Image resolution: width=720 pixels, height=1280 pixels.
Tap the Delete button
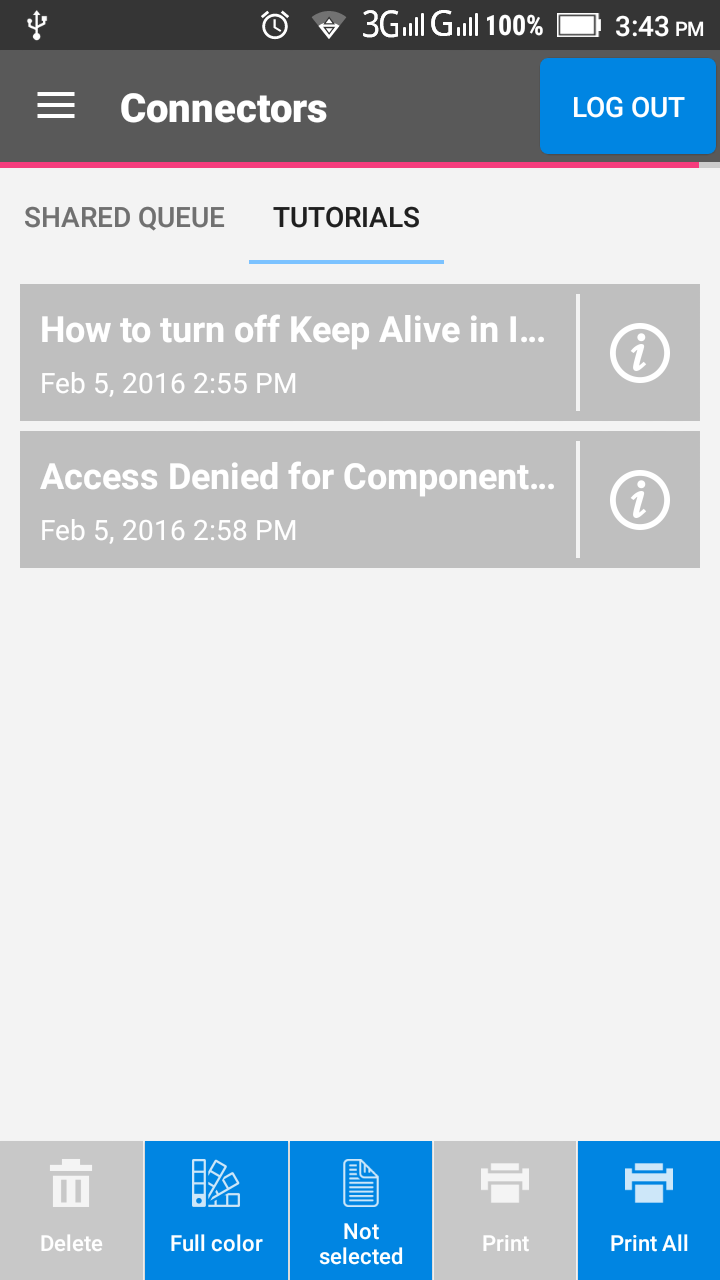click(x=71, y=1210)
